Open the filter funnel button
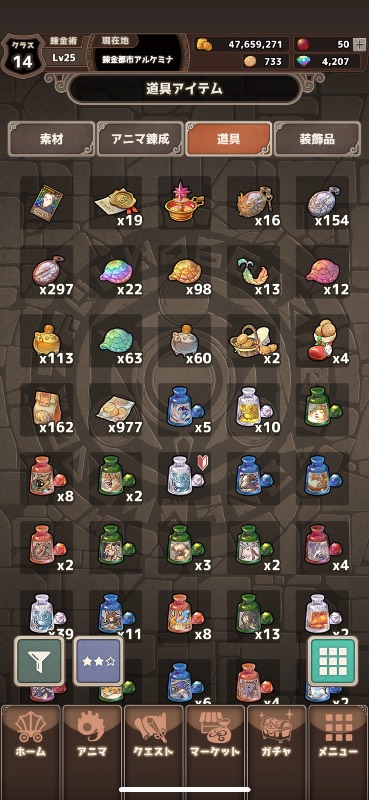This screenshot has width=369, height=800. [x=39, y=661]
